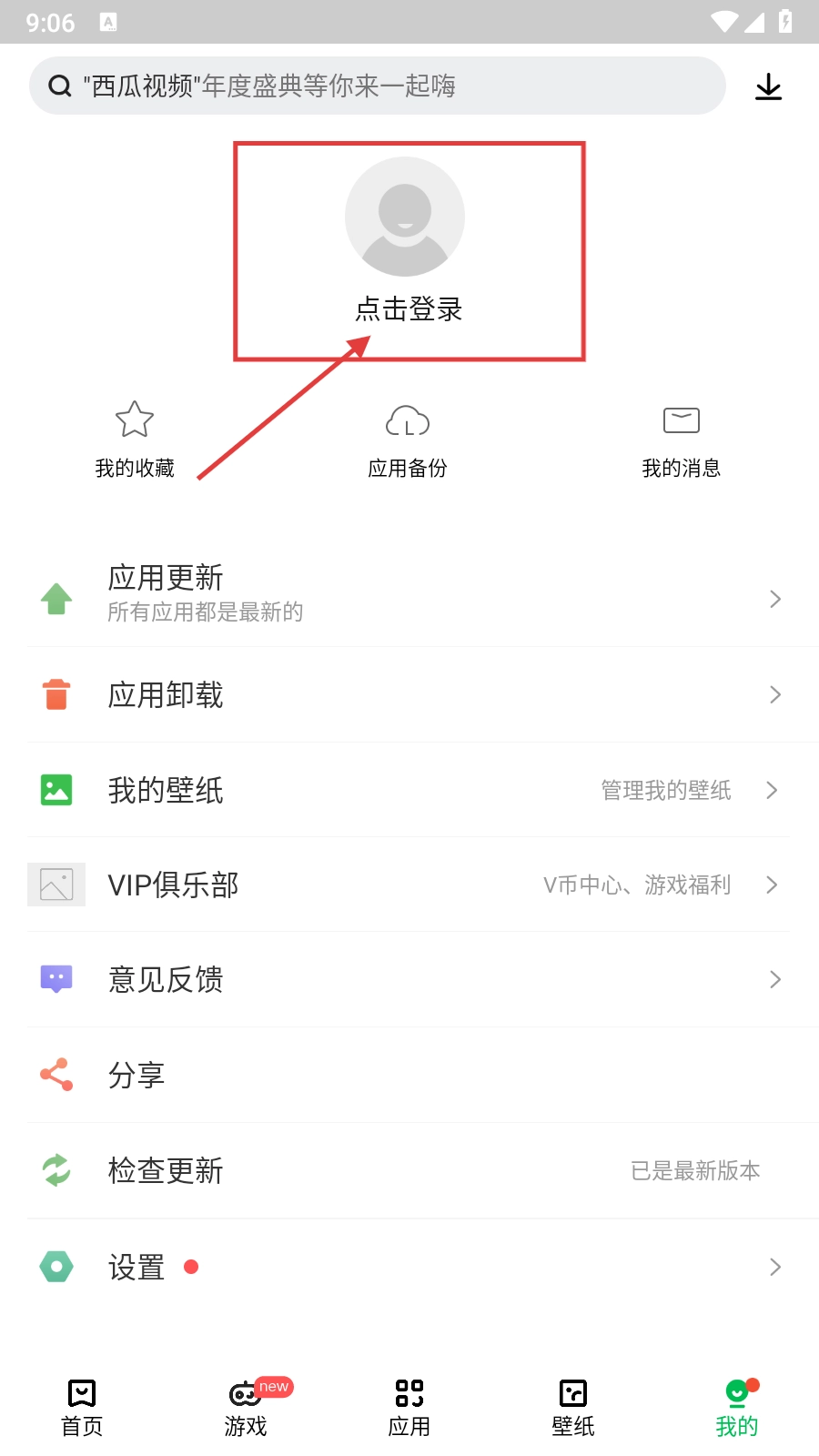The image size is (819, 1456).
Task: Tap 点击登录 to log in
Action: pyautogui.click(x=409, y=308)
